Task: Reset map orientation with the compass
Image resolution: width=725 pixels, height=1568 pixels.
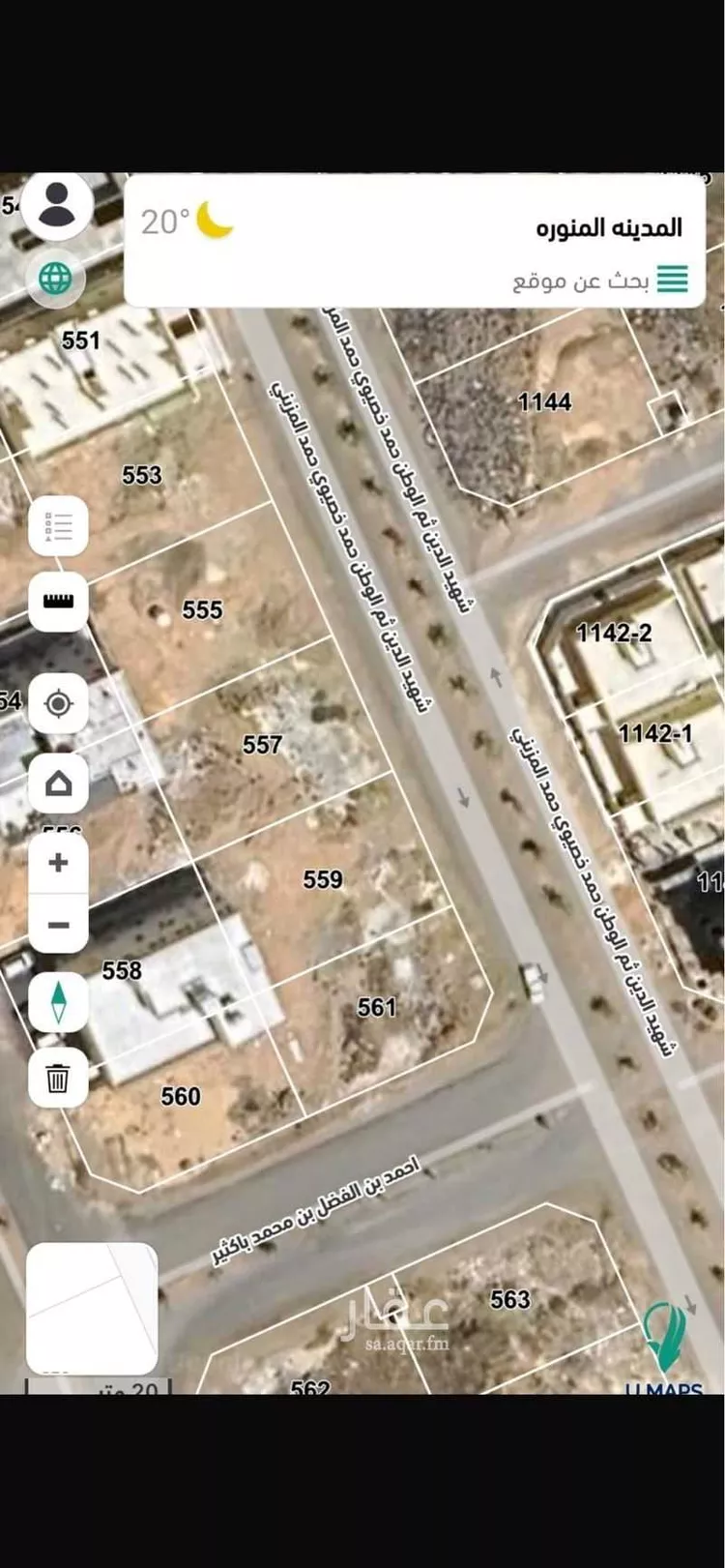Action: coord(58,1002)
